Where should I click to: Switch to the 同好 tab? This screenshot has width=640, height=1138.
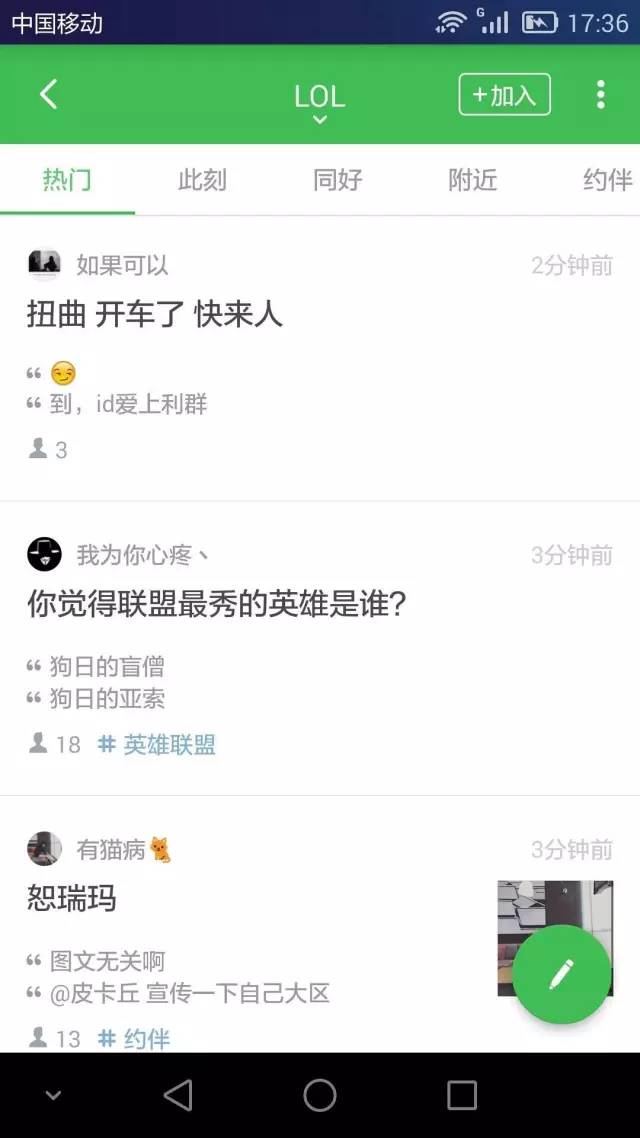click(337, 180)
